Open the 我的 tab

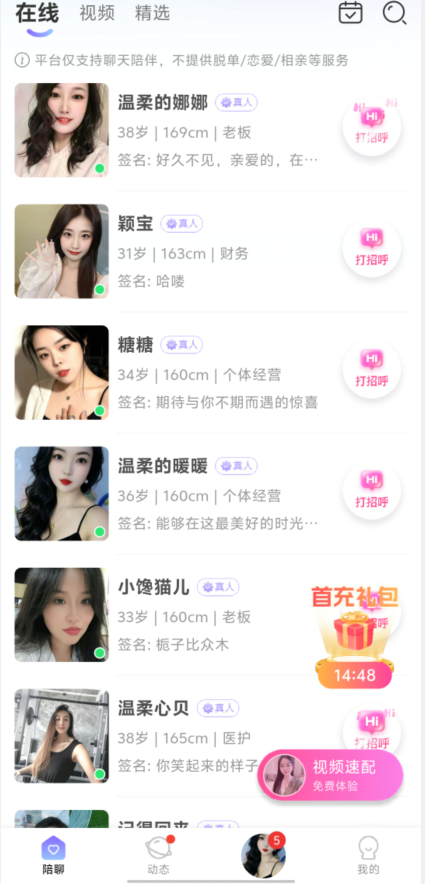pos(369,855)
